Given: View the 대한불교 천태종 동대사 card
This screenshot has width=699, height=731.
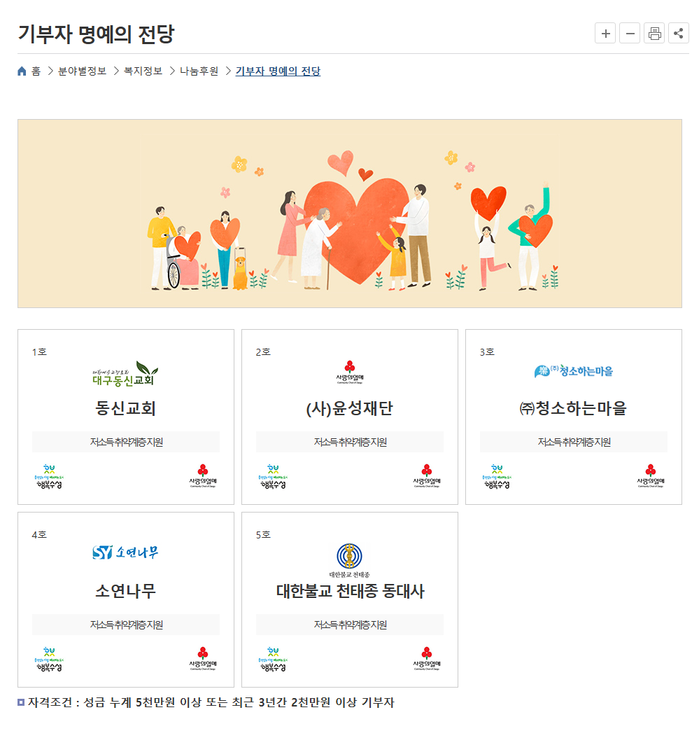Looking at the screenshot, I should tap(349, 592).
